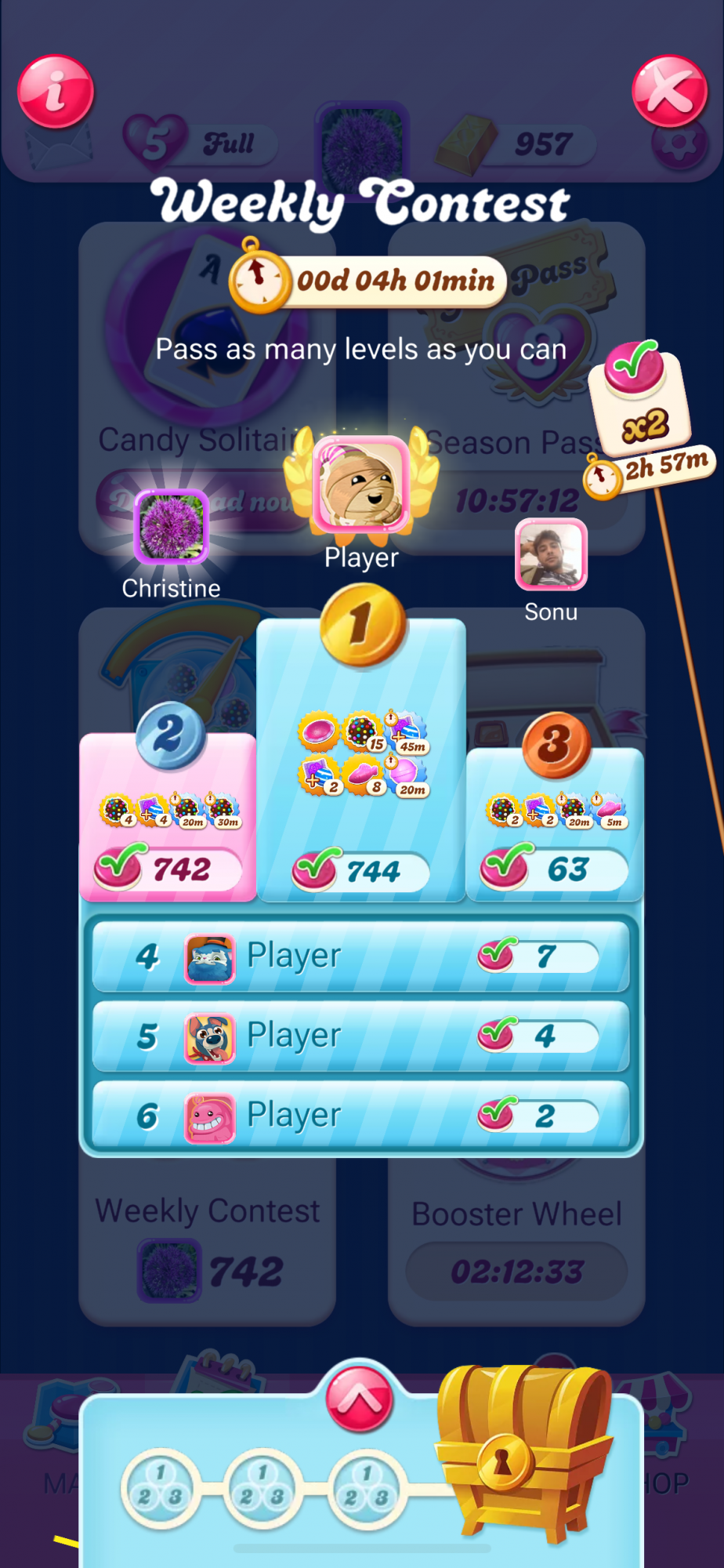724x1568 pixels.
Task: View Sonu's profile picture
Action: pos(551,554)
